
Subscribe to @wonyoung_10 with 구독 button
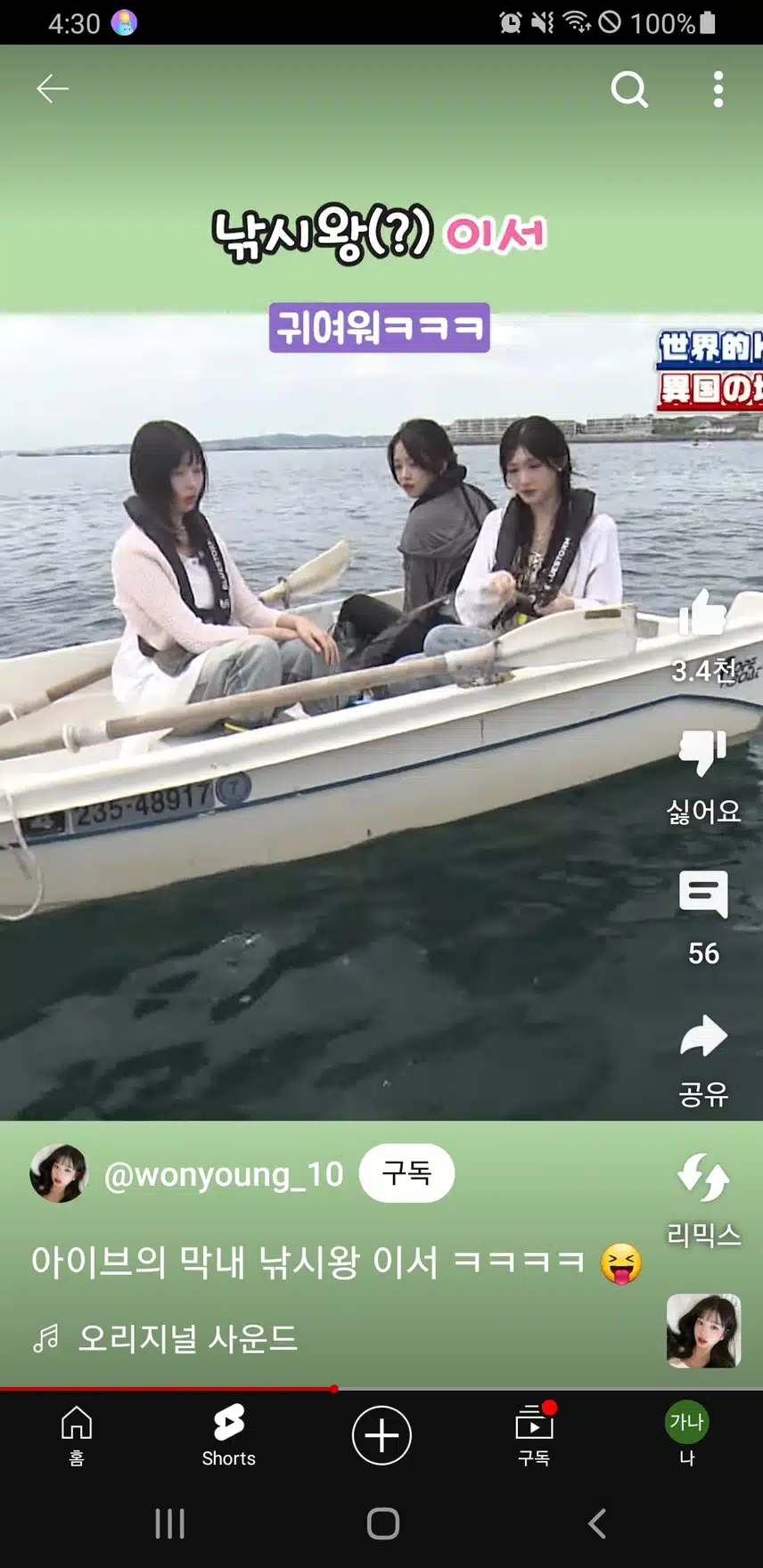(x=406, y=1172)
